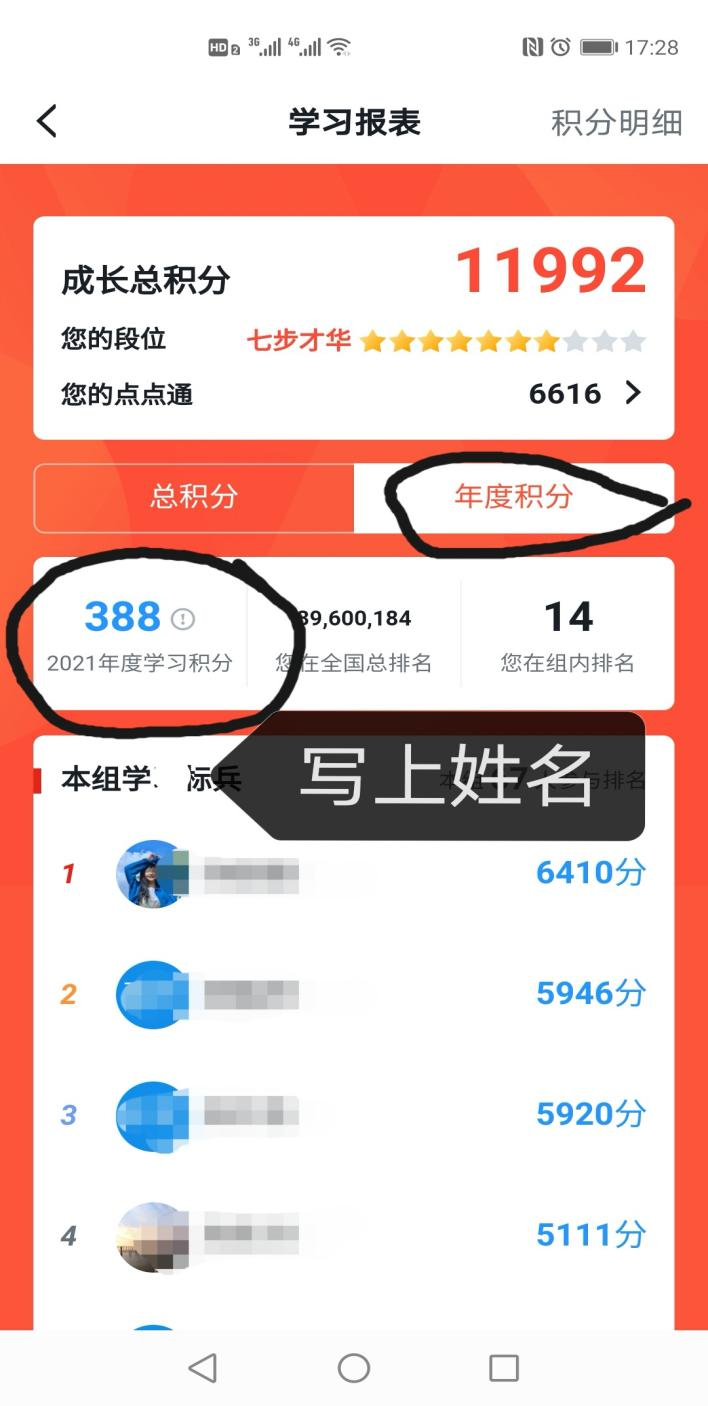The image size is (708, 1406).
Task: Open the rank 2 member with 5946分
Action: pos(353,994)
